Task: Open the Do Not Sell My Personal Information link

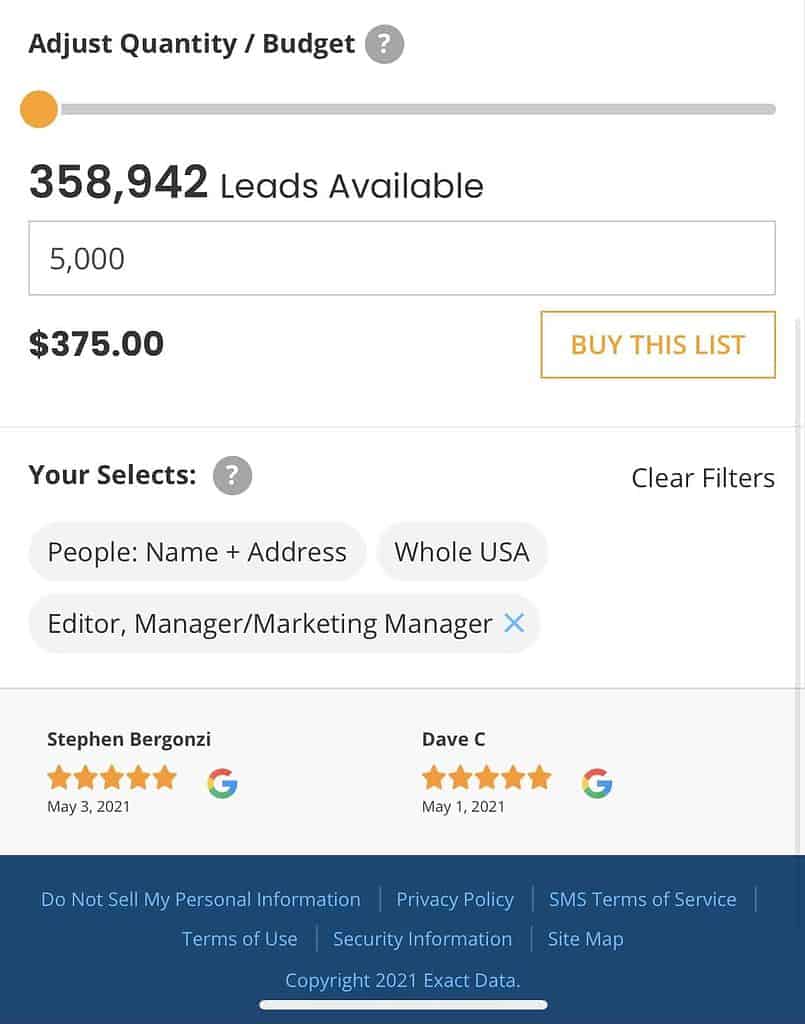Action: (x=200, y=899)
